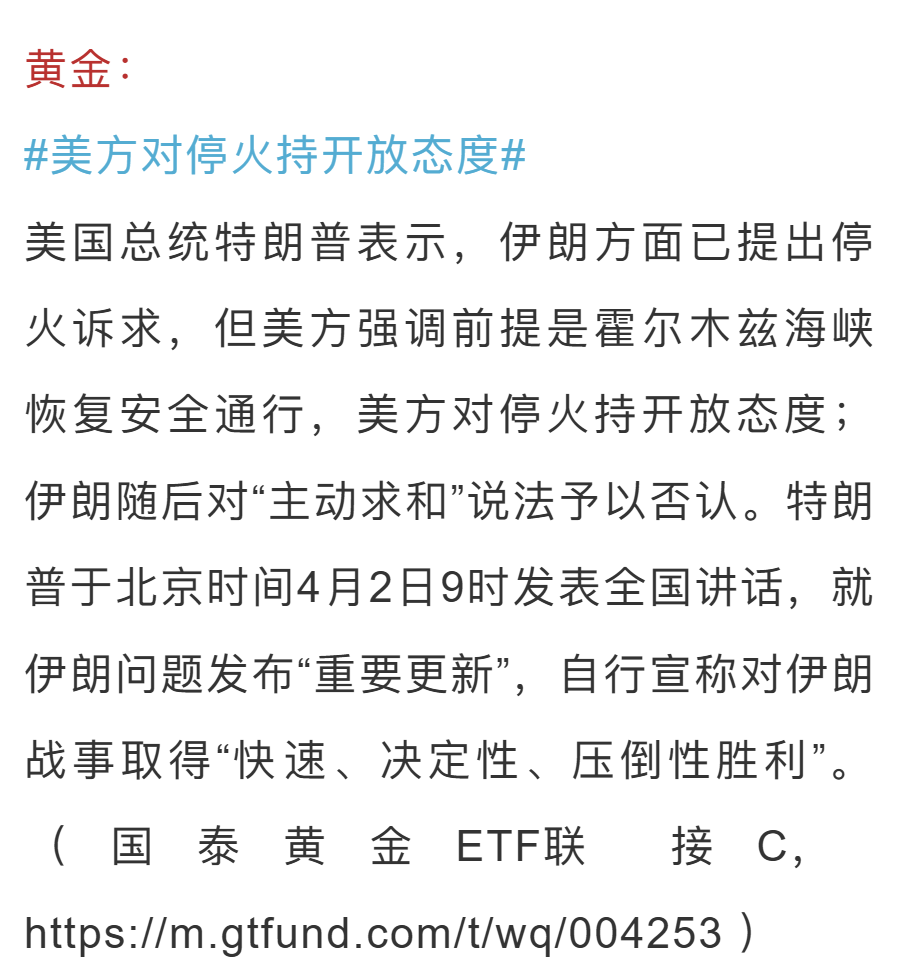Open the #美方对停火持开放态度# hashtag topic
This screenshot has width=900, height=975.
(x=275, y=156)
